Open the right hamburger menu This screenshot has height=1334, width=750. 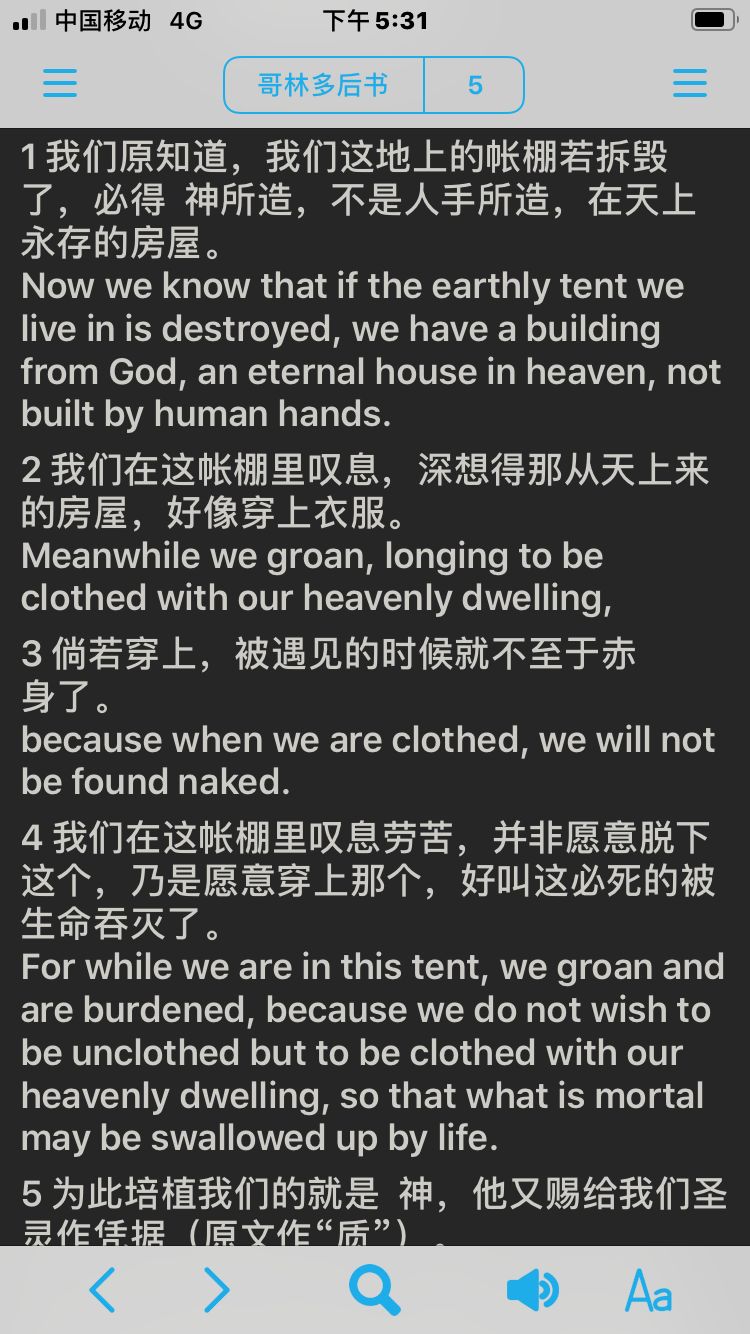pyautogui.click(x=690, y=84)
